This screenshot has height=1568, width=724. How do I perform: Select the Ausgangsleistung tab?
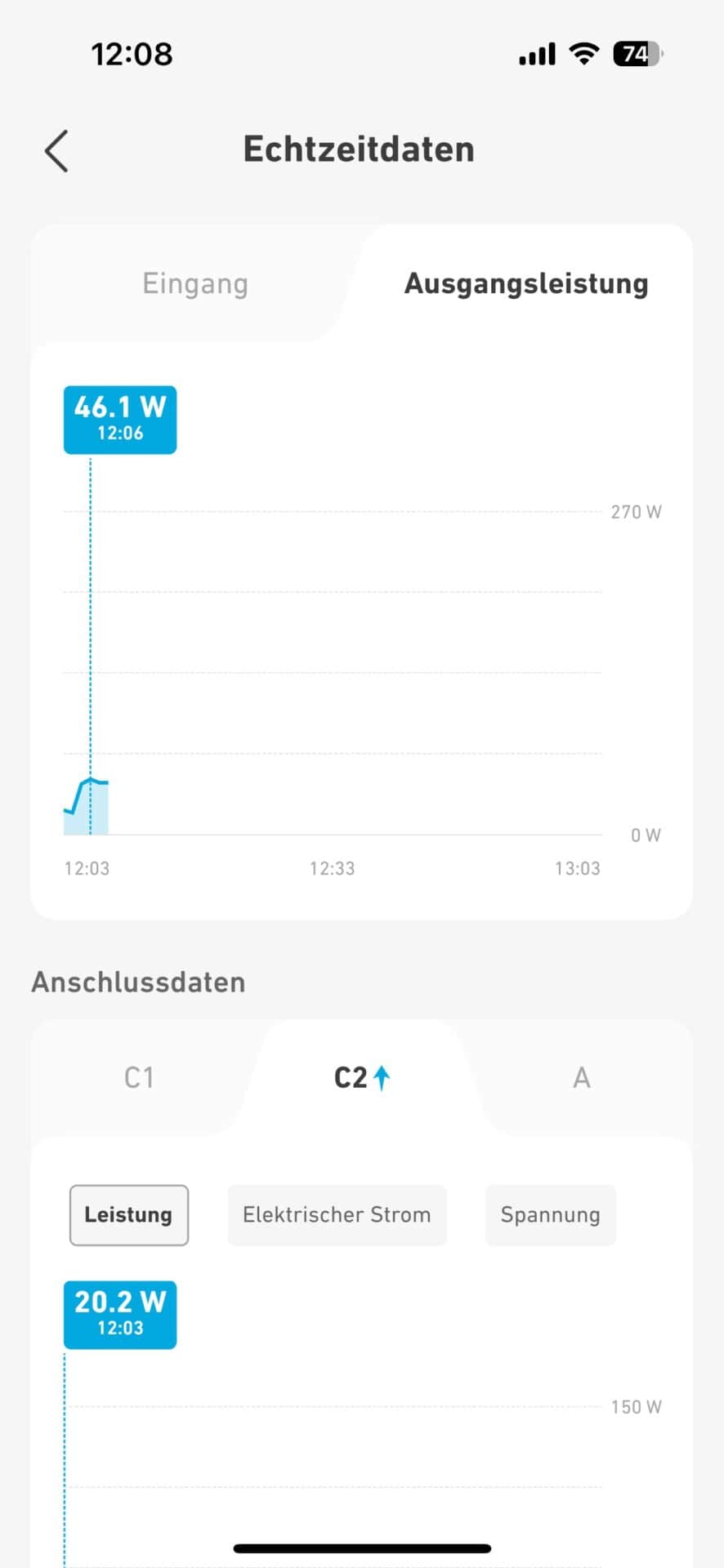526,283
